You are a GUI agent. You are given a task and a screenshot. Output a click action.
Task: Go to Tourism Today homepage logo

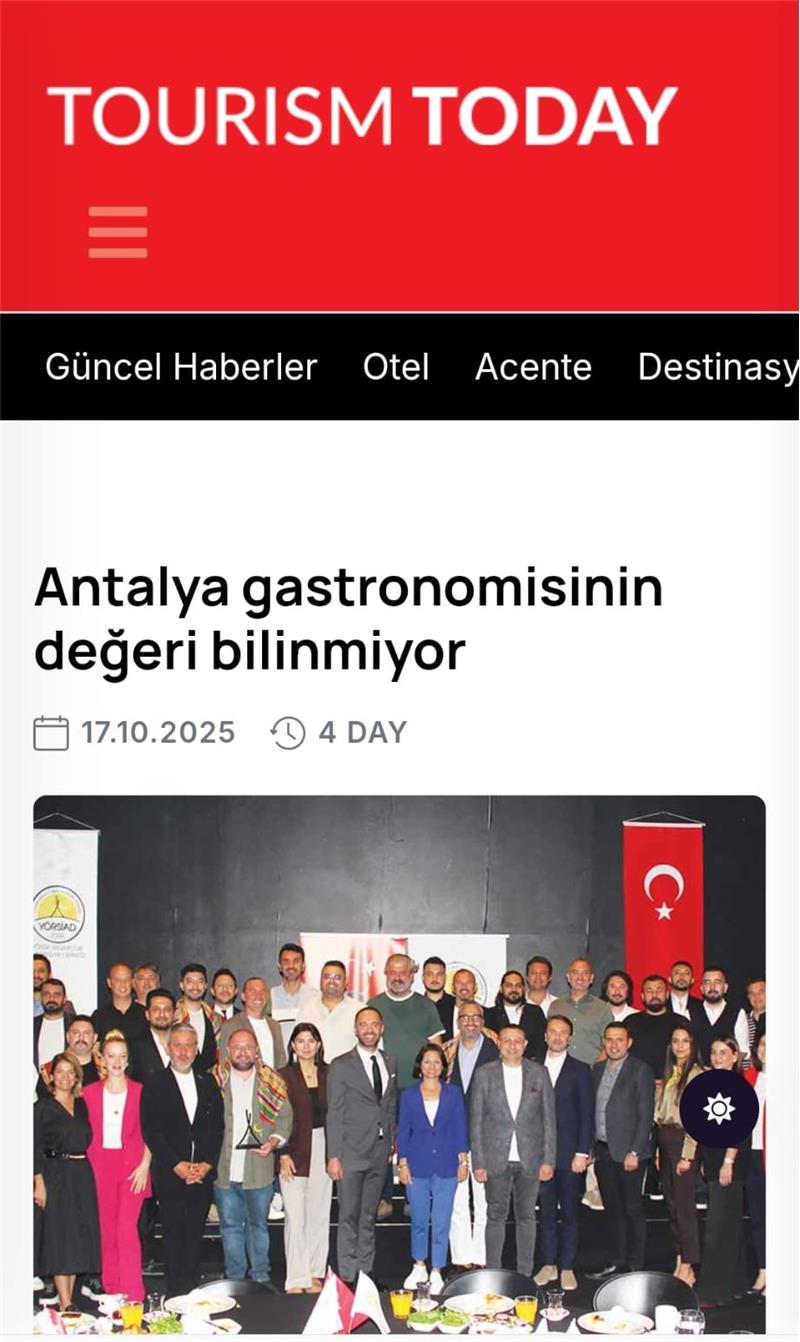tap(362, 116)
